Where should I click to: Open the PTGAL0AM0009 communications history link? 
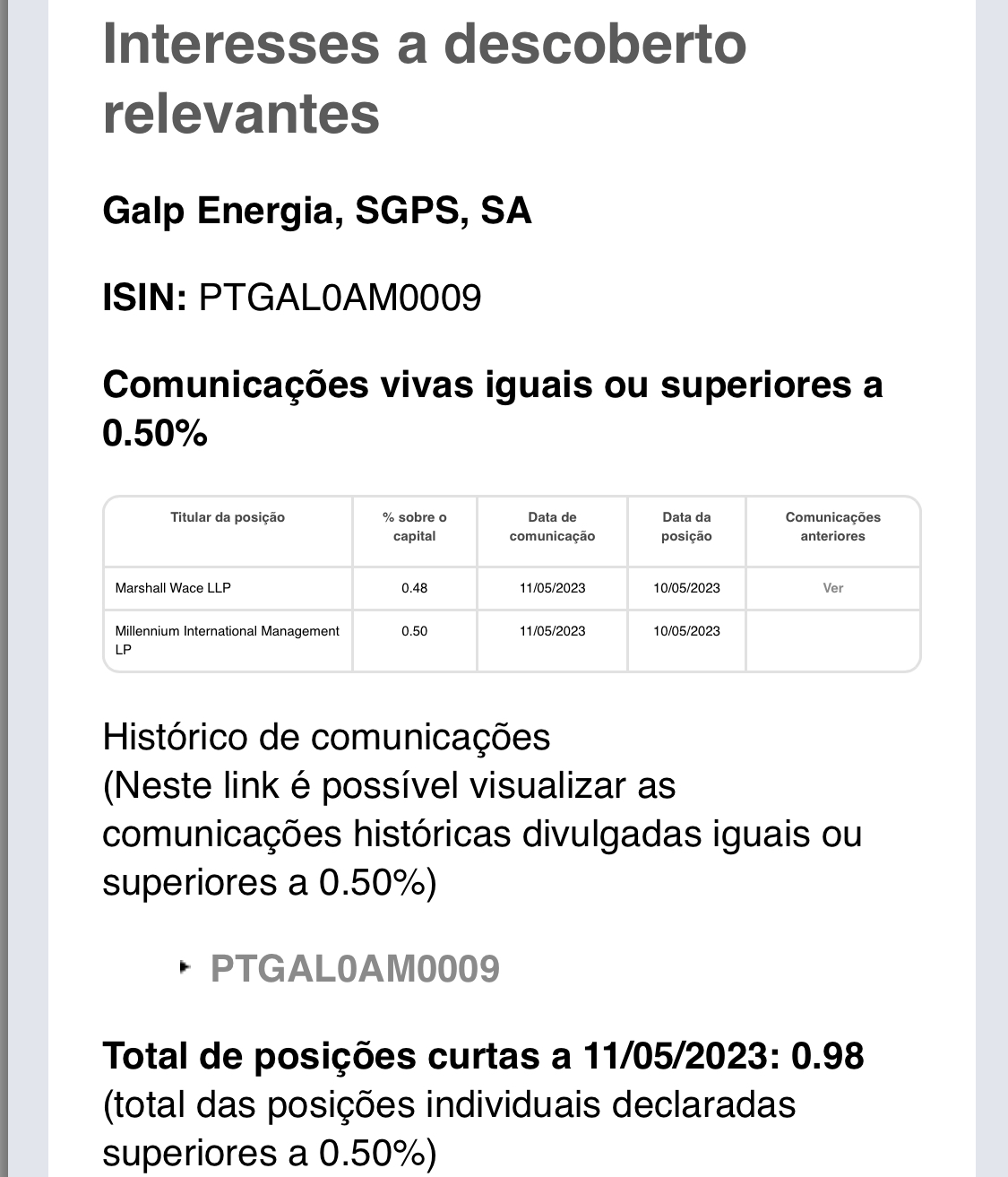pos(355,969)
